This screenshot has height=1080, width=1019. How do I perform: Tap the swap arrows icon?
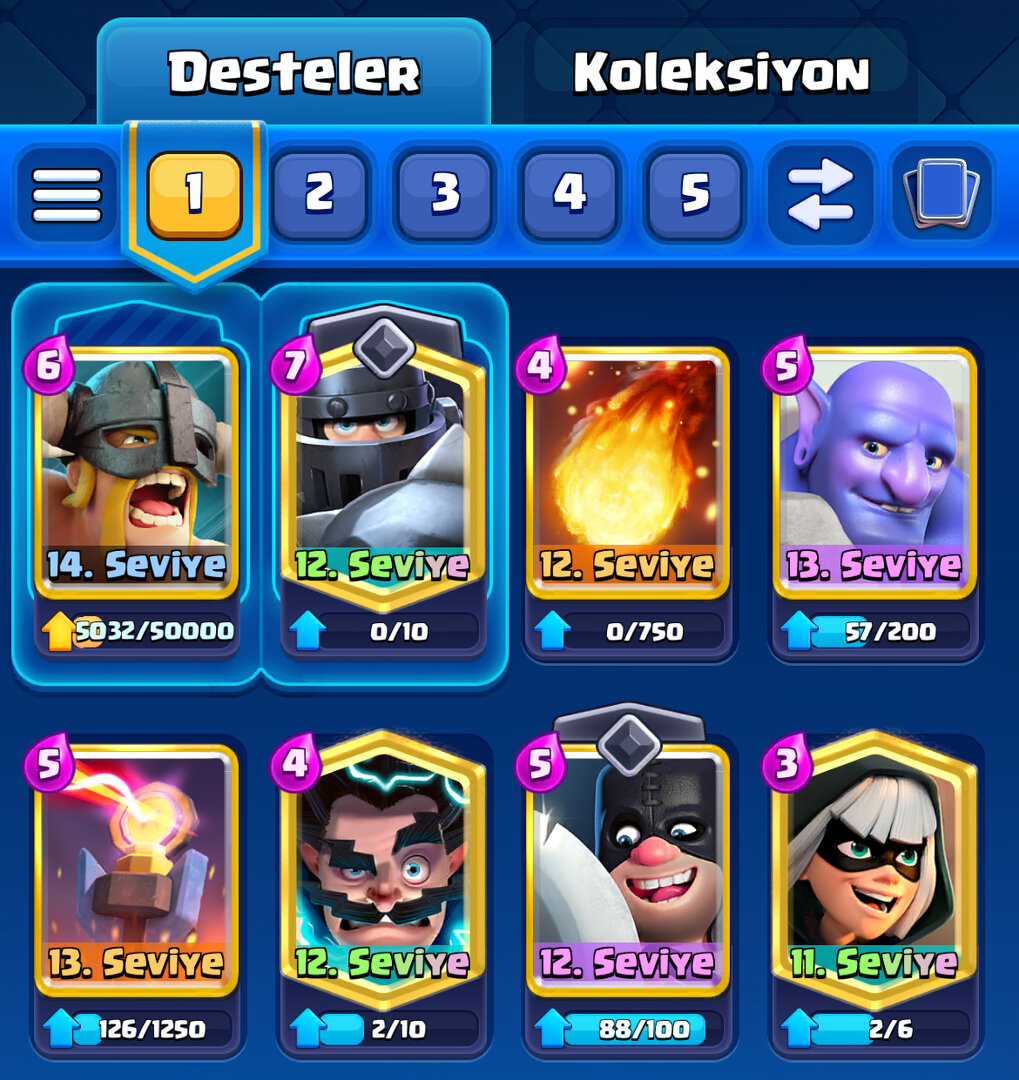pyautogui.click(x=820, y=194)
